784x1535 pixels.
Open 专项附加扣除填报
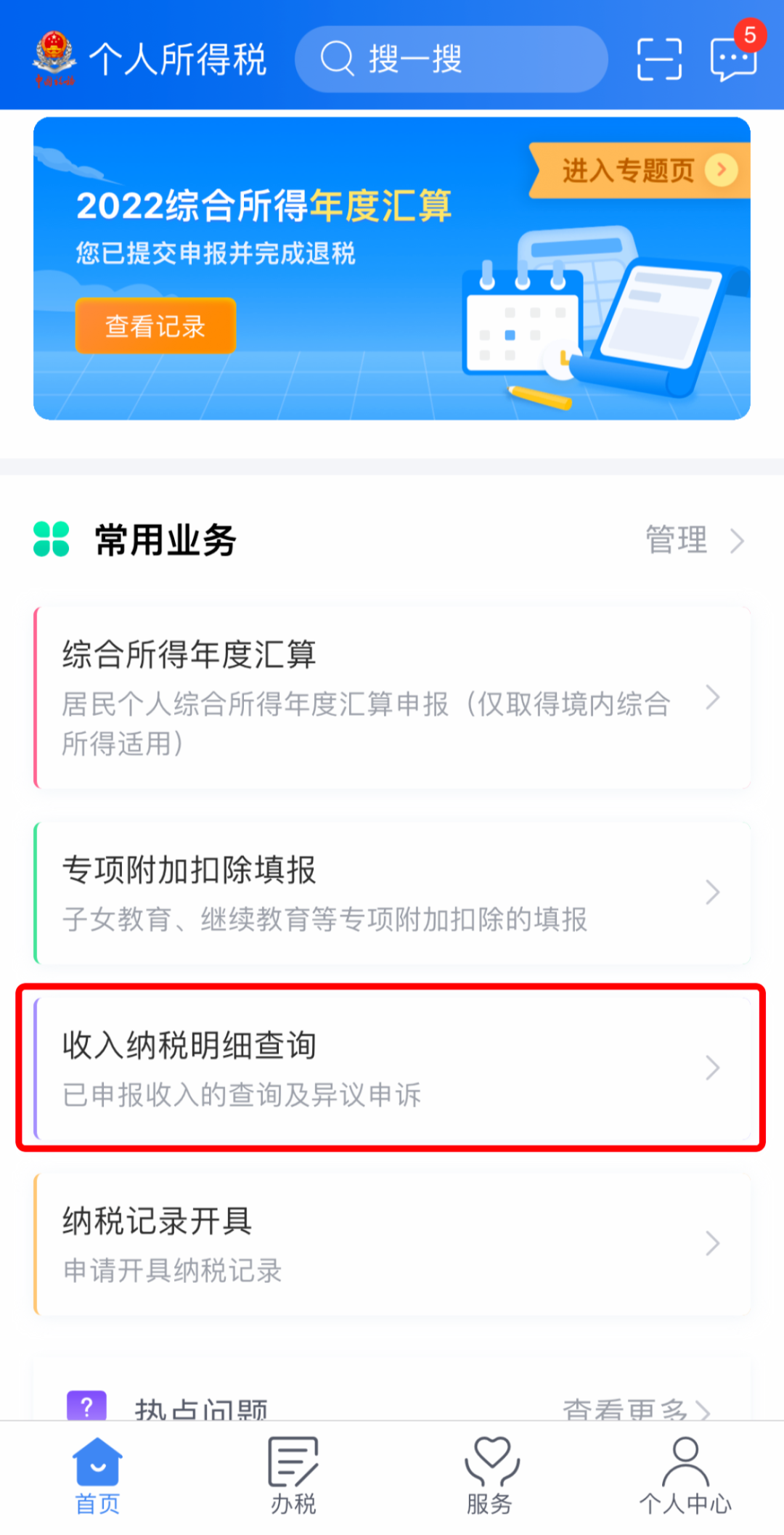392,892
